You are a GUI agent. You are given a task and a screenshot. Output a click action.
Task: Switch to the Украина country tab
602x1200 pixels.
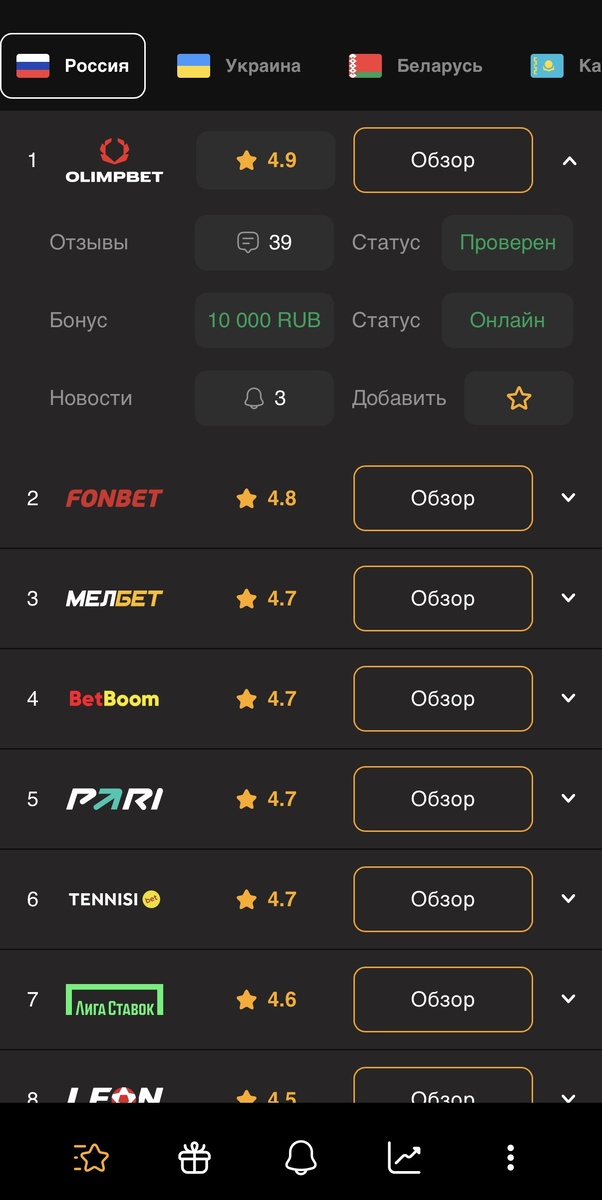238,66
